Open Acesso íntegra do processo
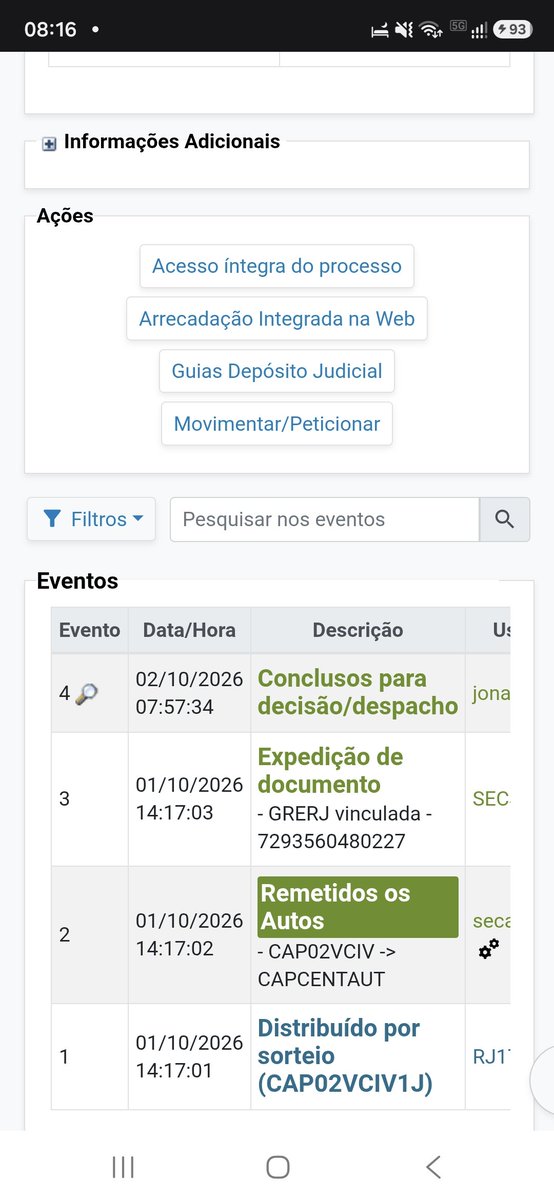This screenshot has width=554, height=1200. [277, 266]
